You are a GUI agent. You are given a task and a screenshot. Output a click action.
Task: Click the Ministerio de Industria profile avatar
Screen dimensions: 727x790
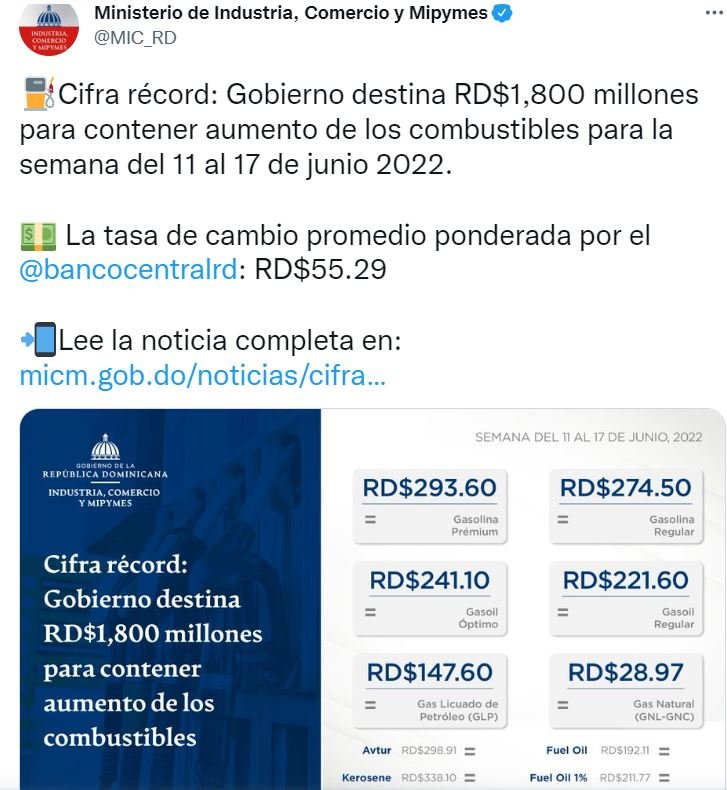click(x=48, y=26)
